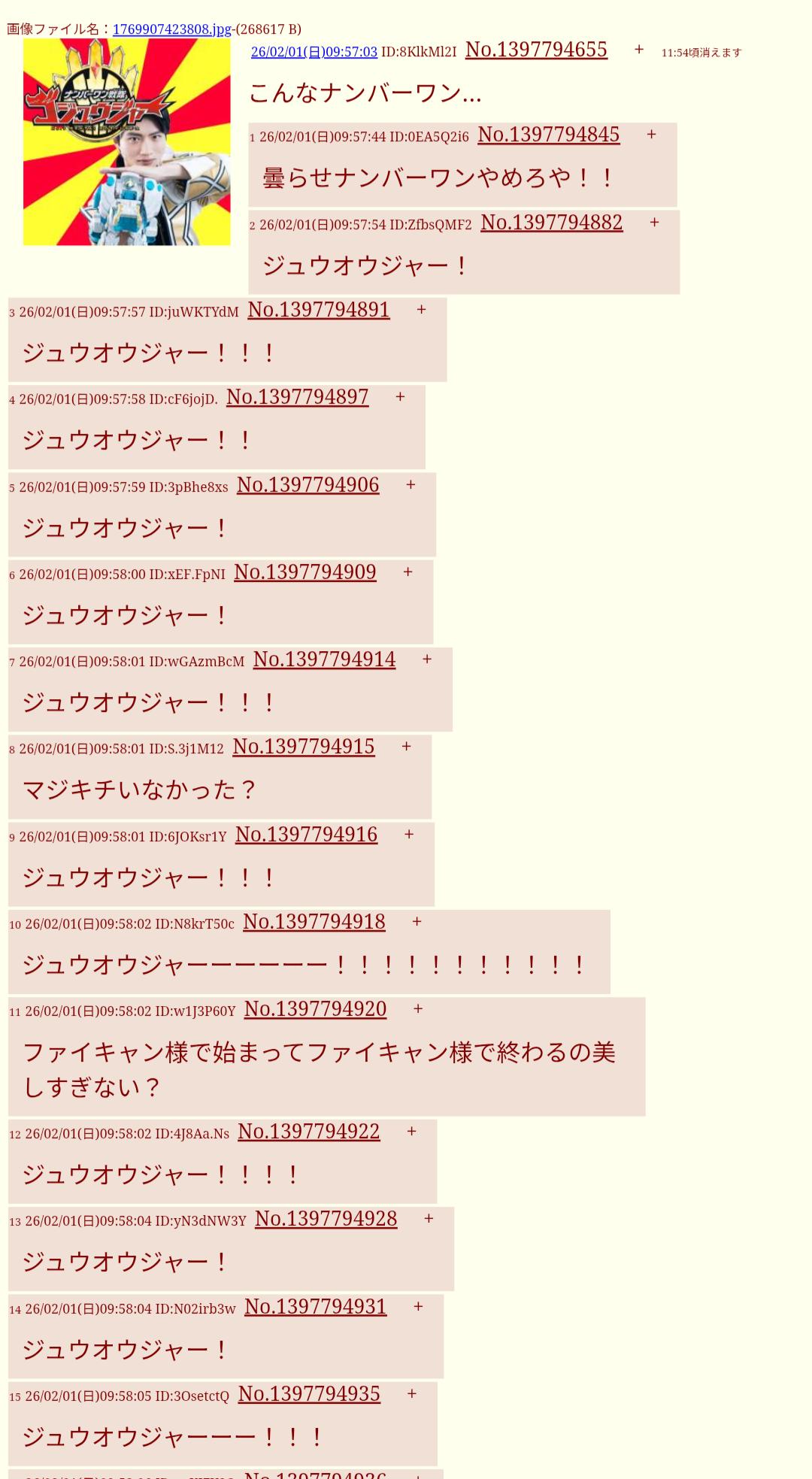This screenshot has height=1479, width=812.
Task: Tap the plus next to No.1397794914
Action: pyautogui.click(x=426, y=659)
